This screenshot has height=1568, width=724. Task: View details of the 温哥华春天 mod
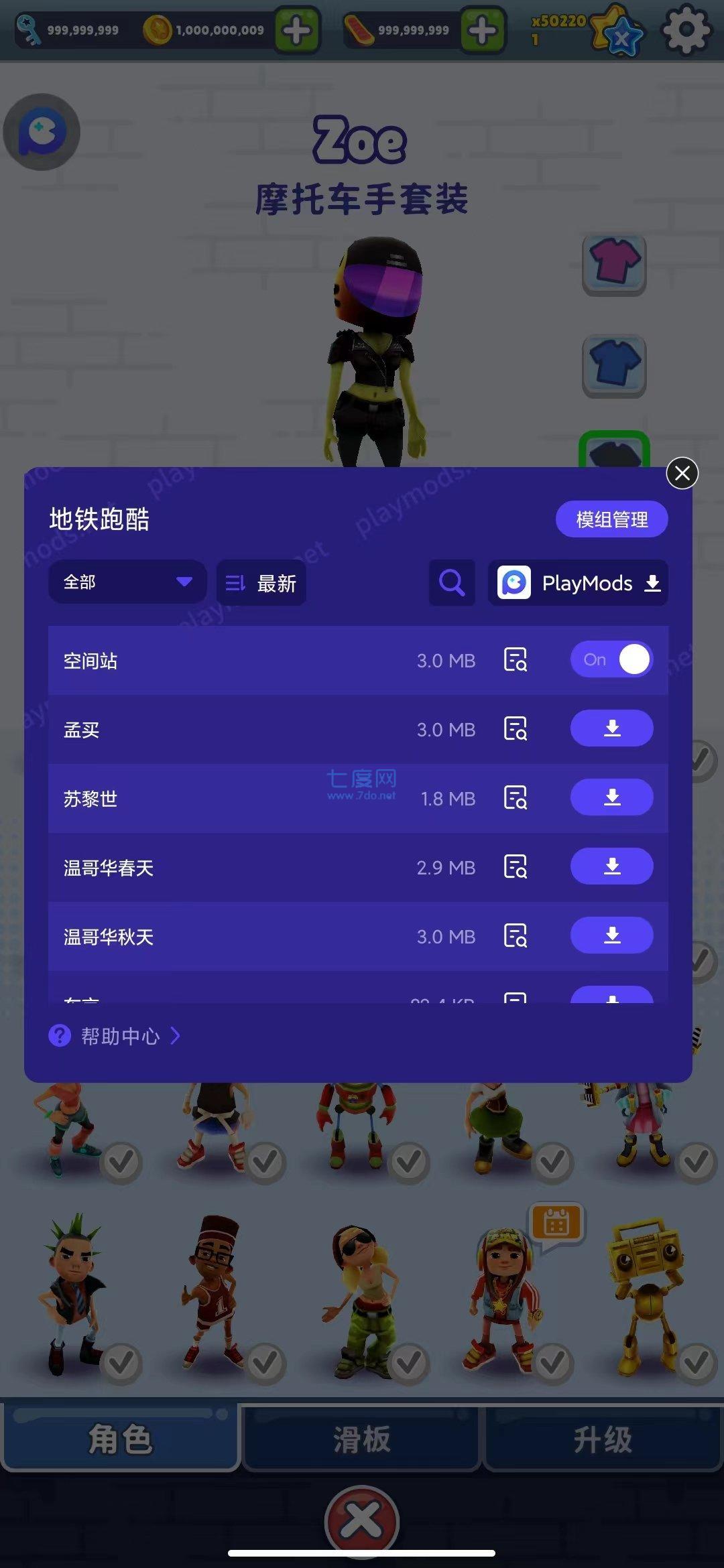(x=515, y=866)
